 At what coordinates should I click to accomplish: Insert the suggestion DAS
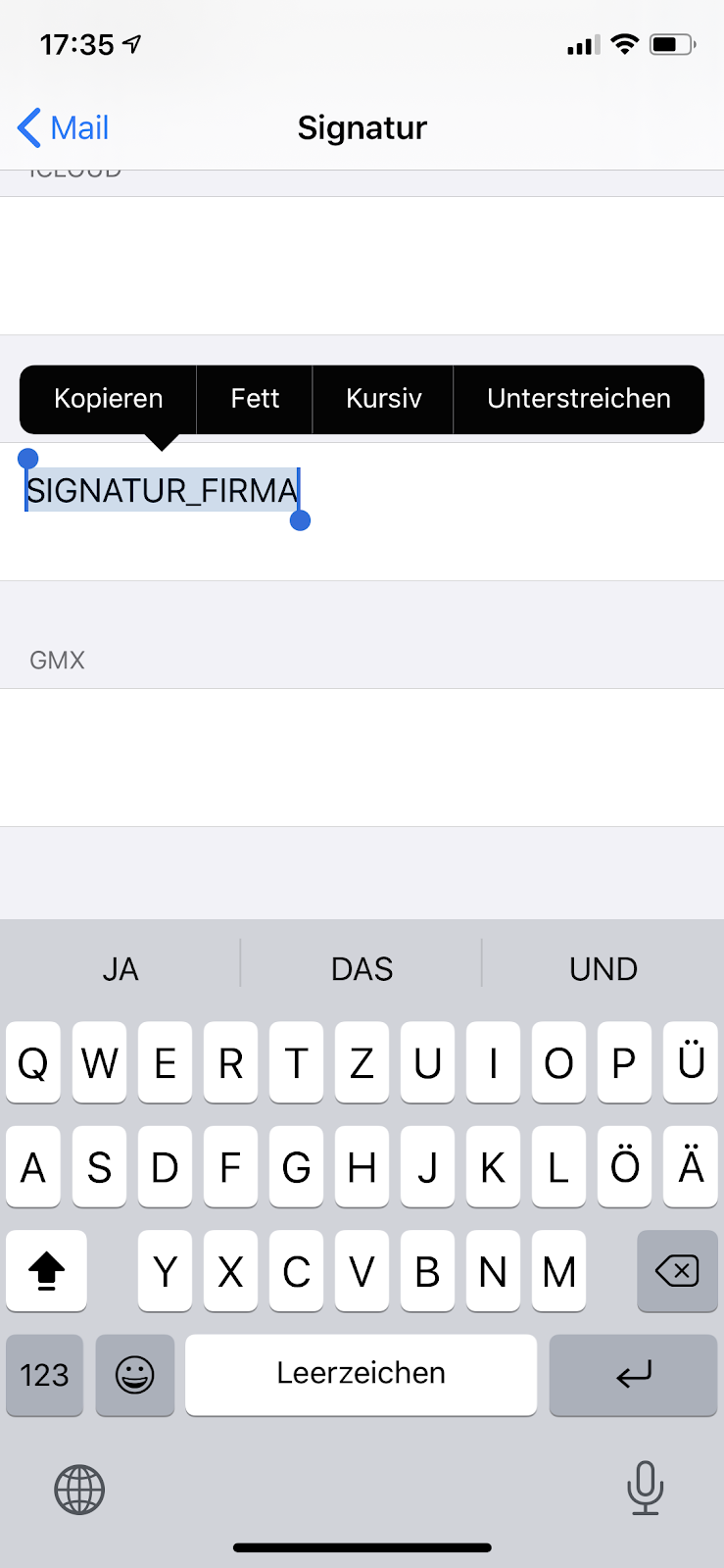[362, 968]
